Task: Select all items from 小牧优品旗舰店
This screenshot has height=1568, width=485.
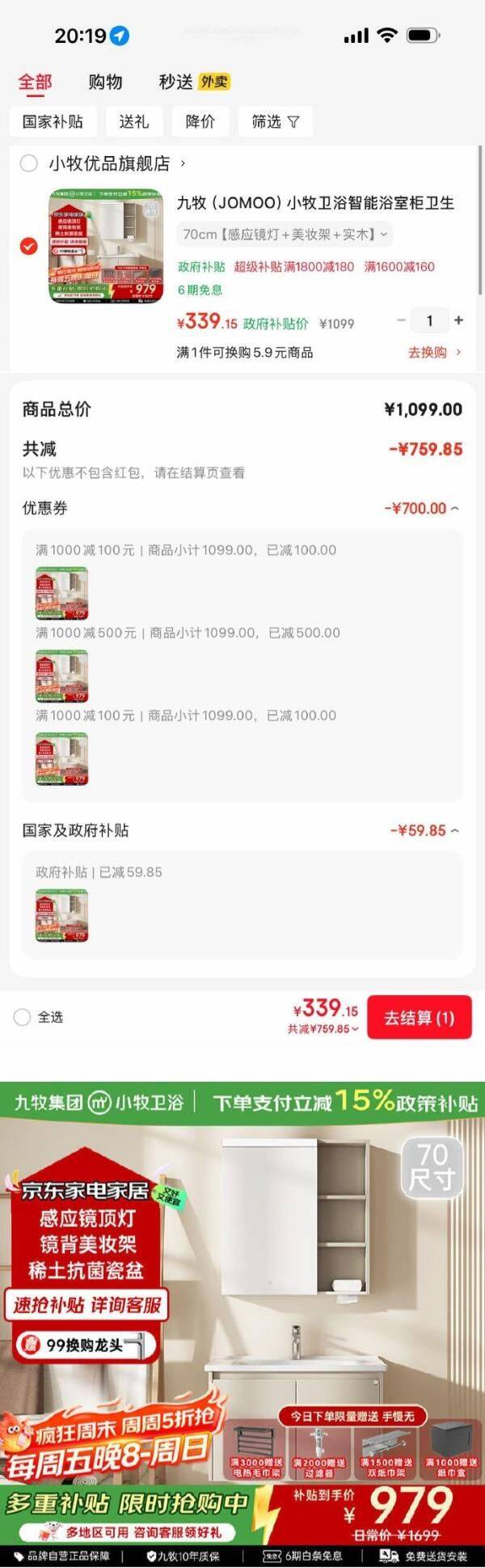Action: point(29,163)
